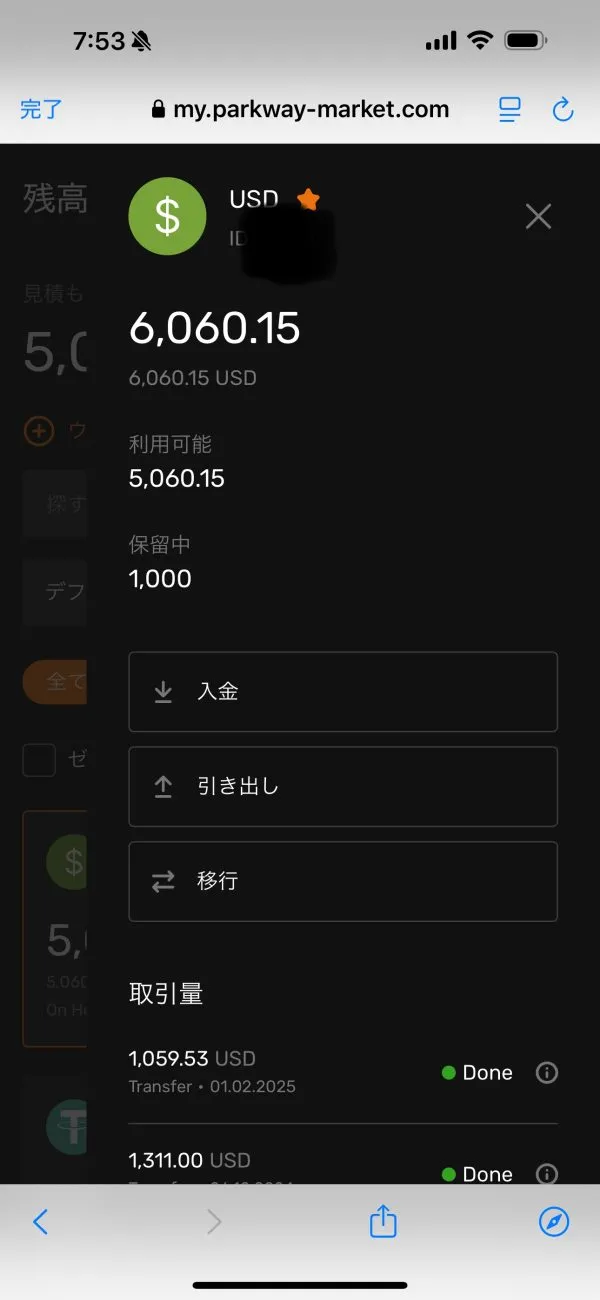
Task: Close the USD wallet panel
Action: (538, 216)
